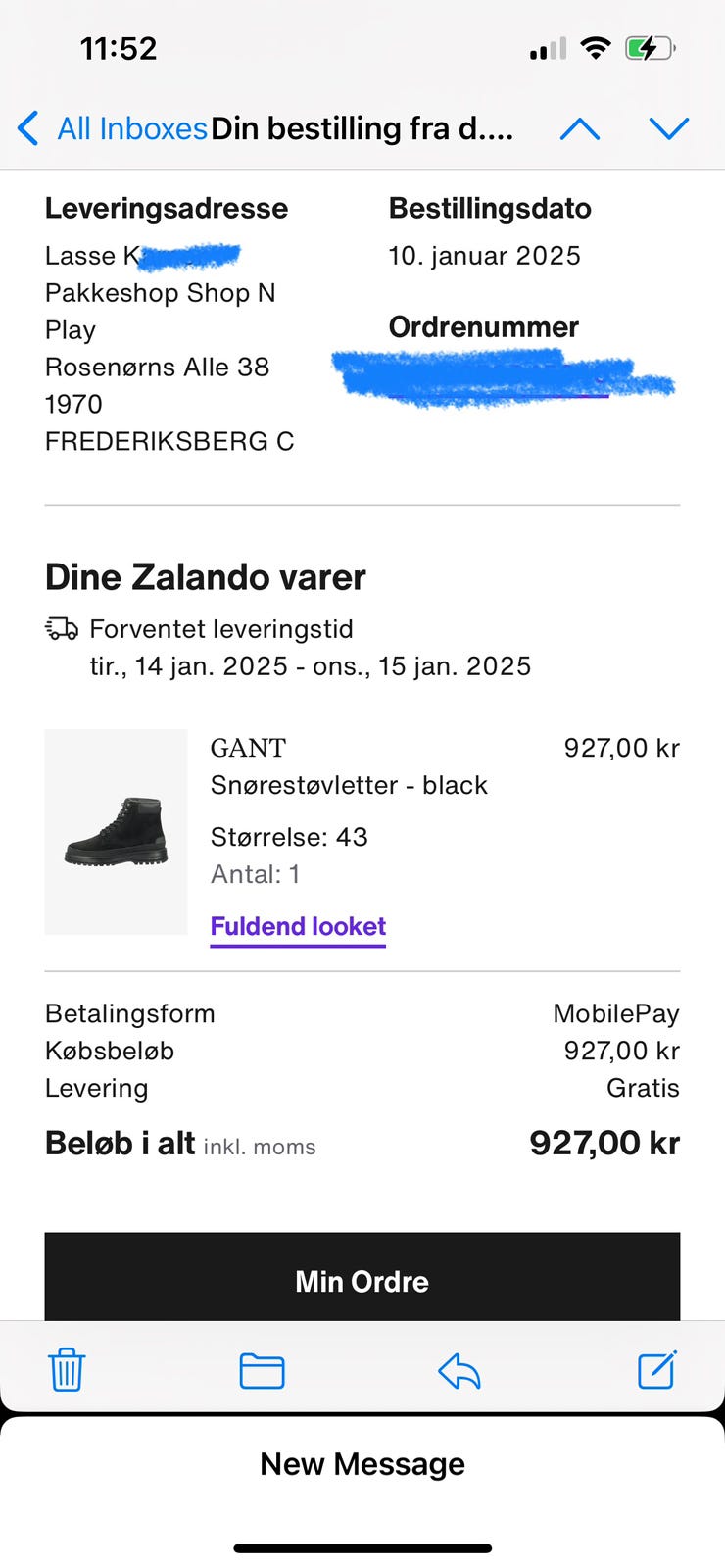Jump to the next email
Viewport: 725px width, 1568px height.
tap(669, 128)
